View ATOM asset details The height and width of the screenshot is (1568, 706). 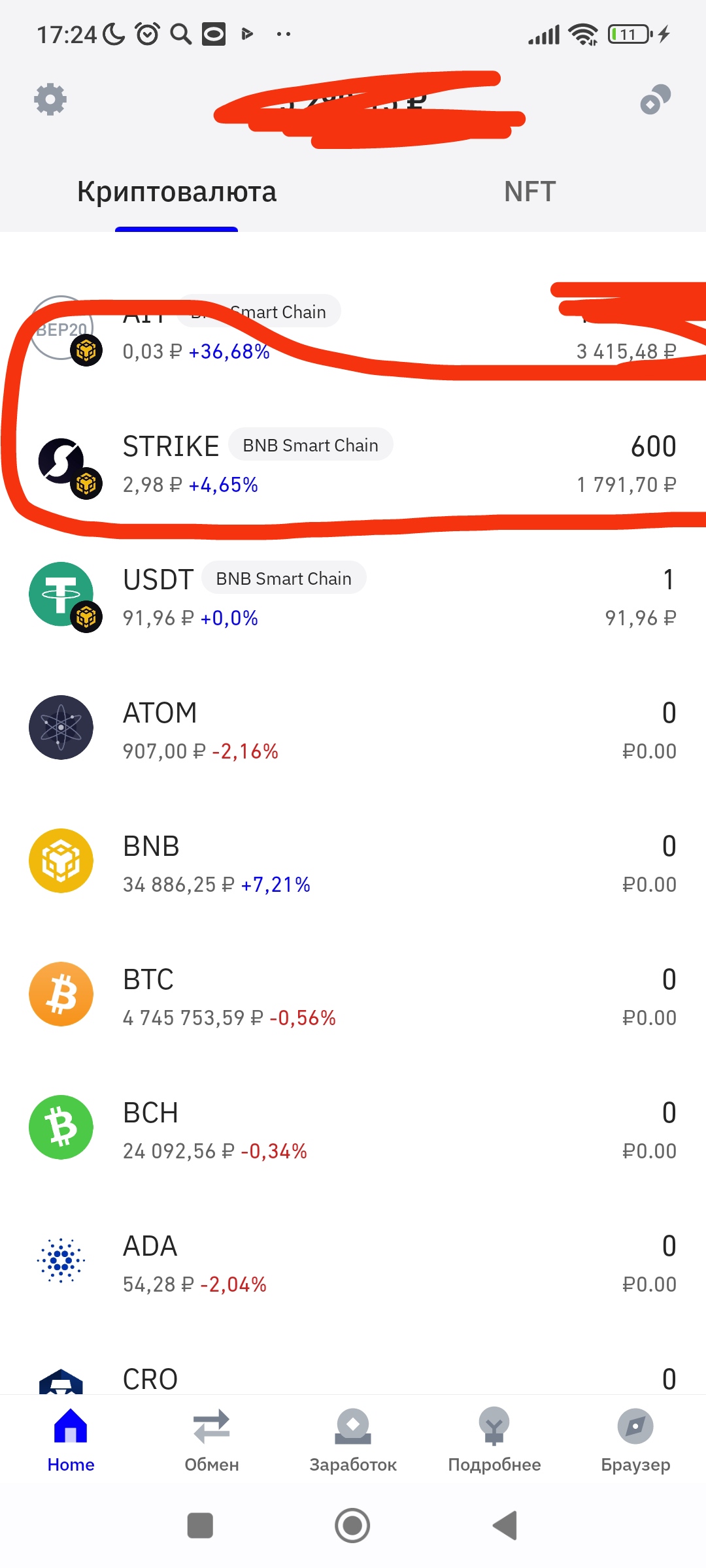(353, 730)
